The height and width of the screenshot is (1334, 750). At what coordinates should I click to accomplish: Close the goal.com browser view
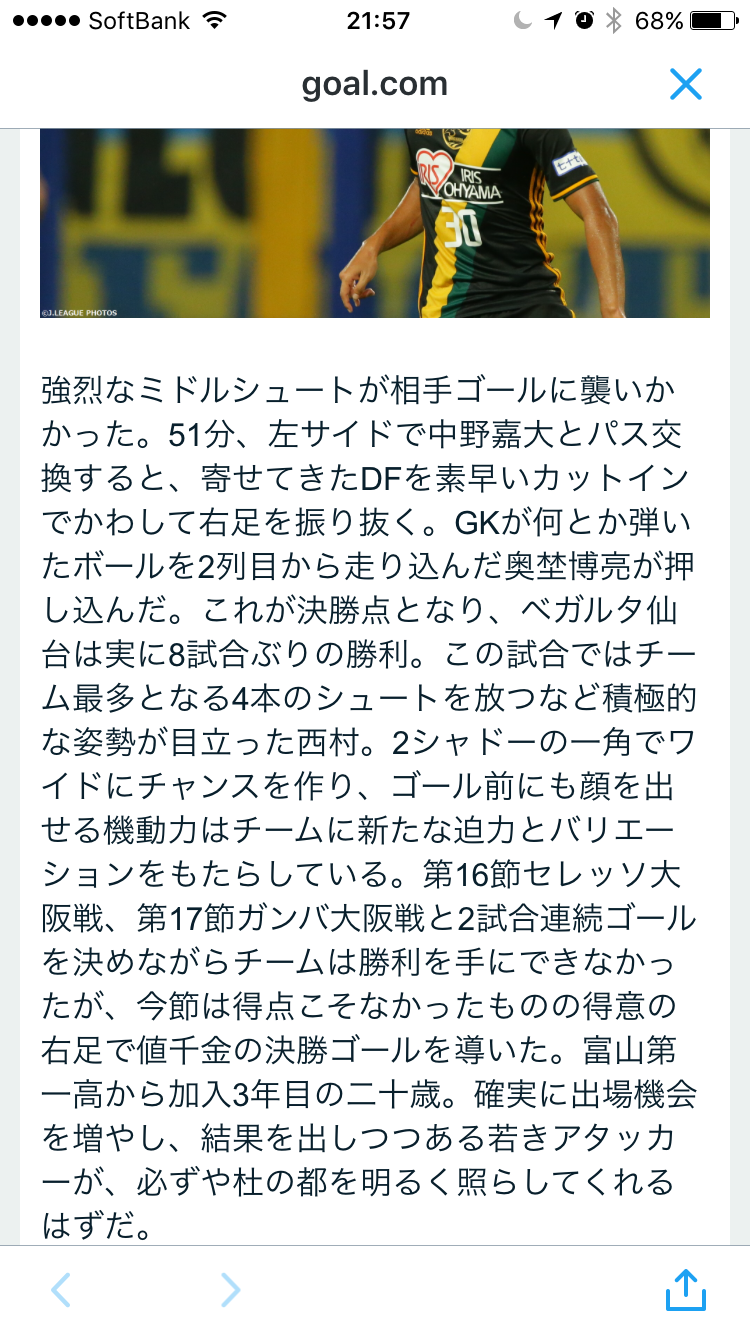pyautogui.click(x=686, y=84)
